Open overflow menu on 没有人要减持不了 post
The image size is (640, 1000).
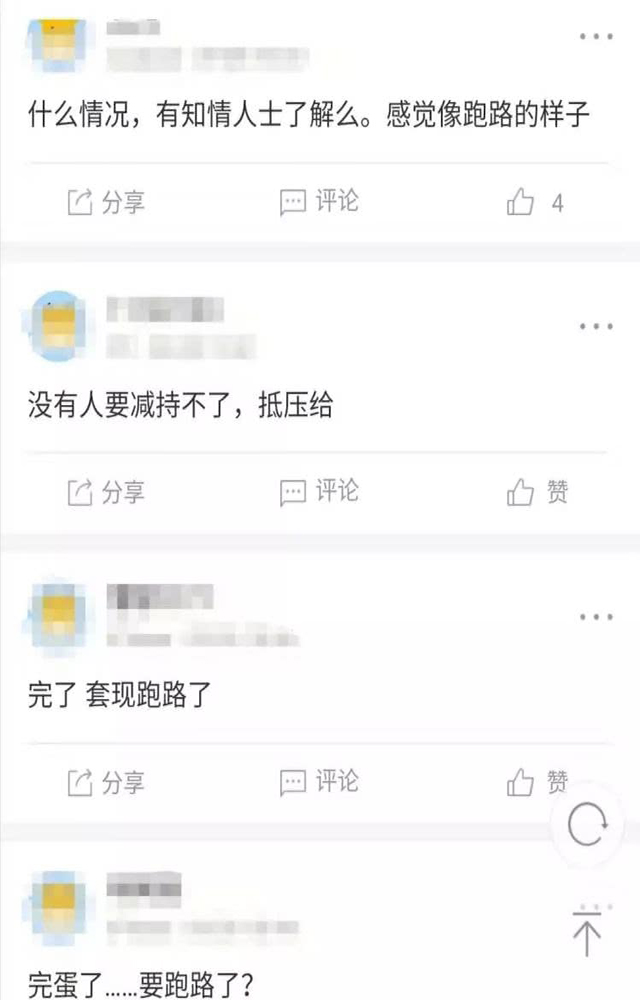(x=596, y=327)
